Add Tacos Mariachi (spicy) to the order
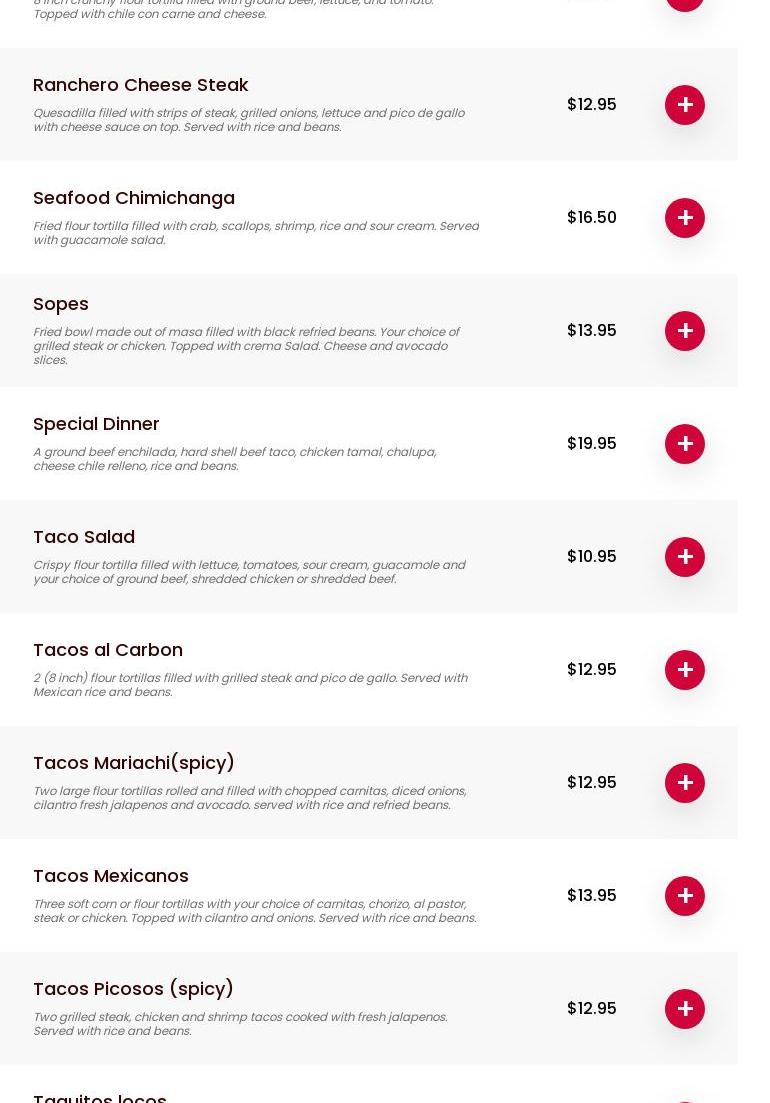 [x=685, y=783]
